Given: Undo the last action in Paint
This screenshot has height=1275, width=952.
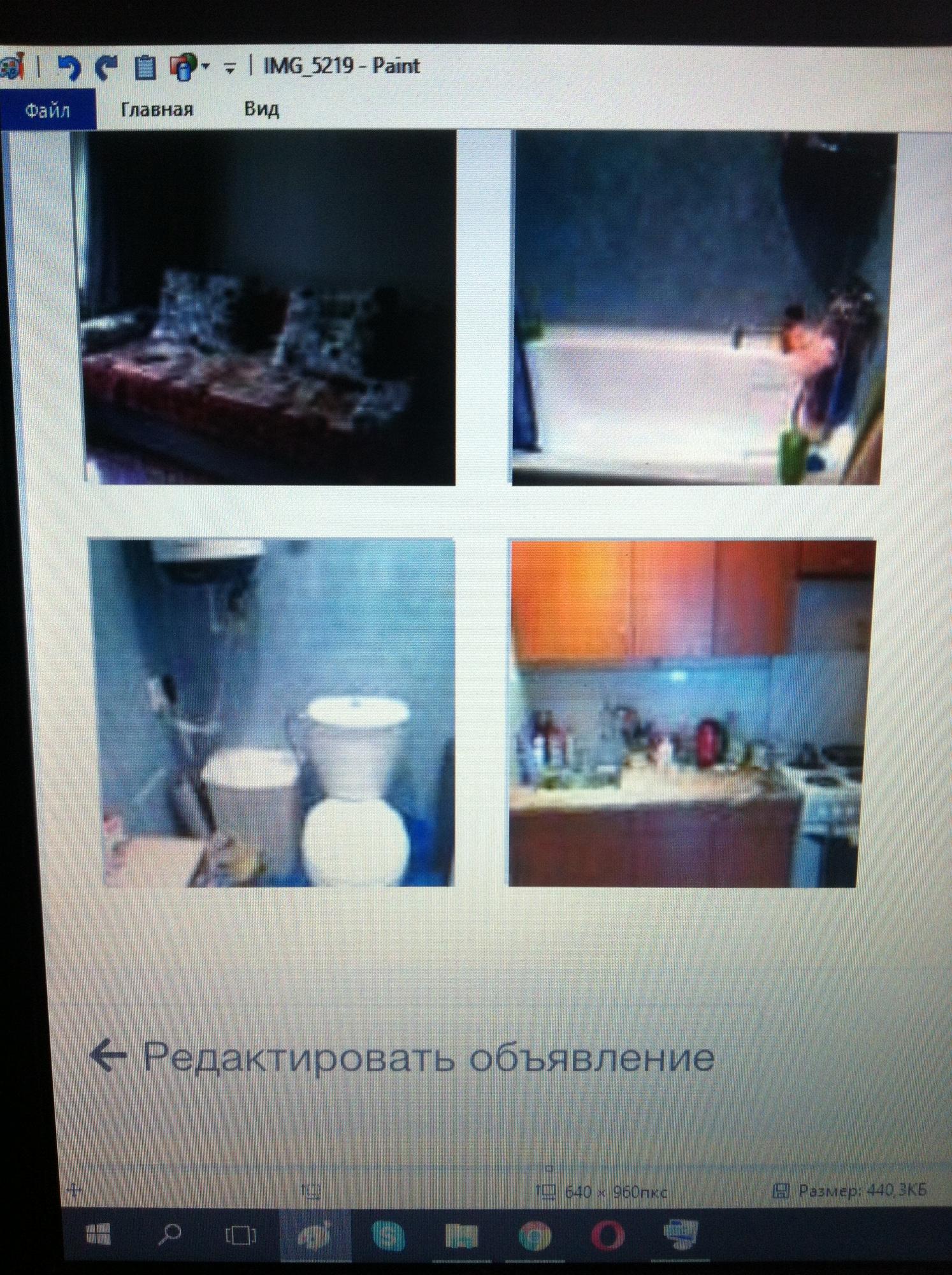Looking at the screenshot, I should point(69,67).
